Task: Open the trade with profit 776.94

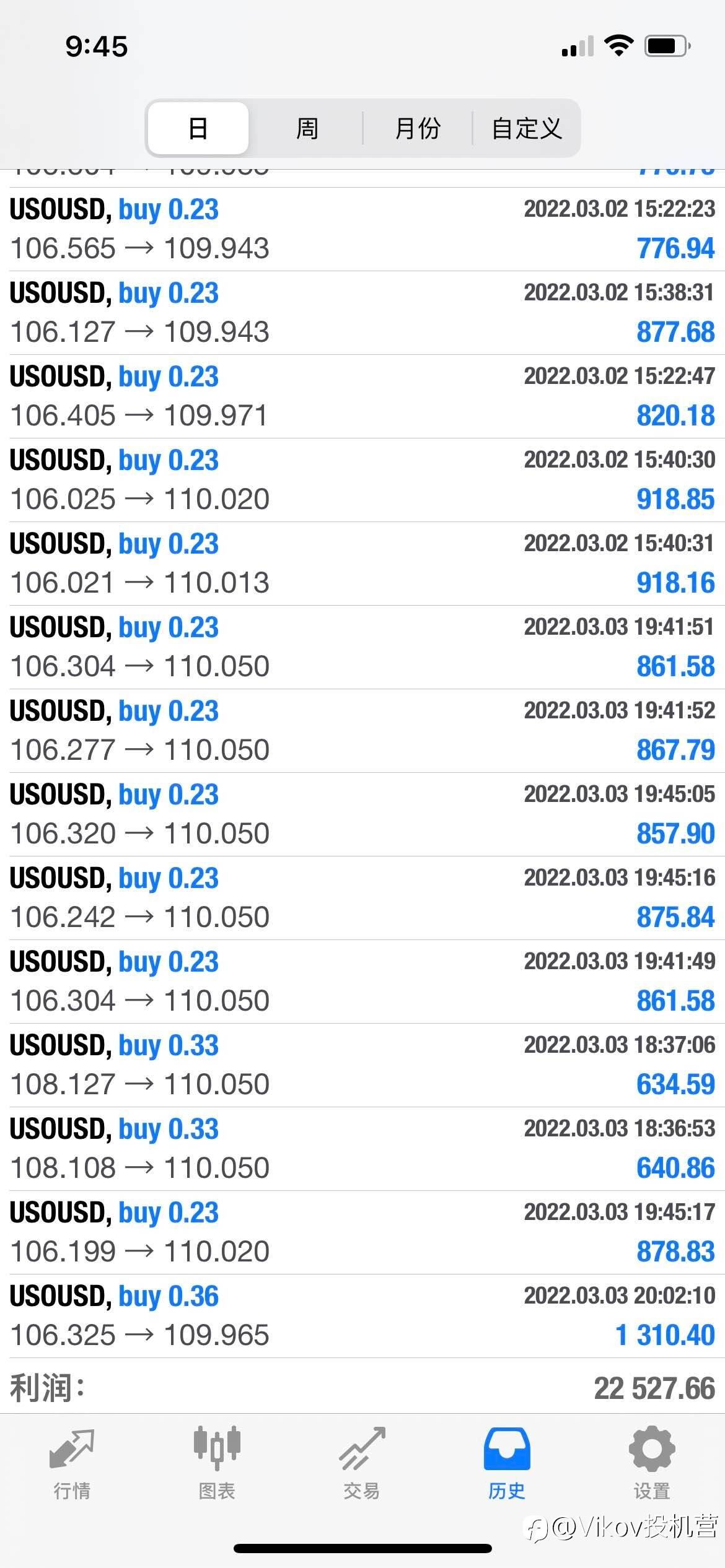Action: pos(362,229)
